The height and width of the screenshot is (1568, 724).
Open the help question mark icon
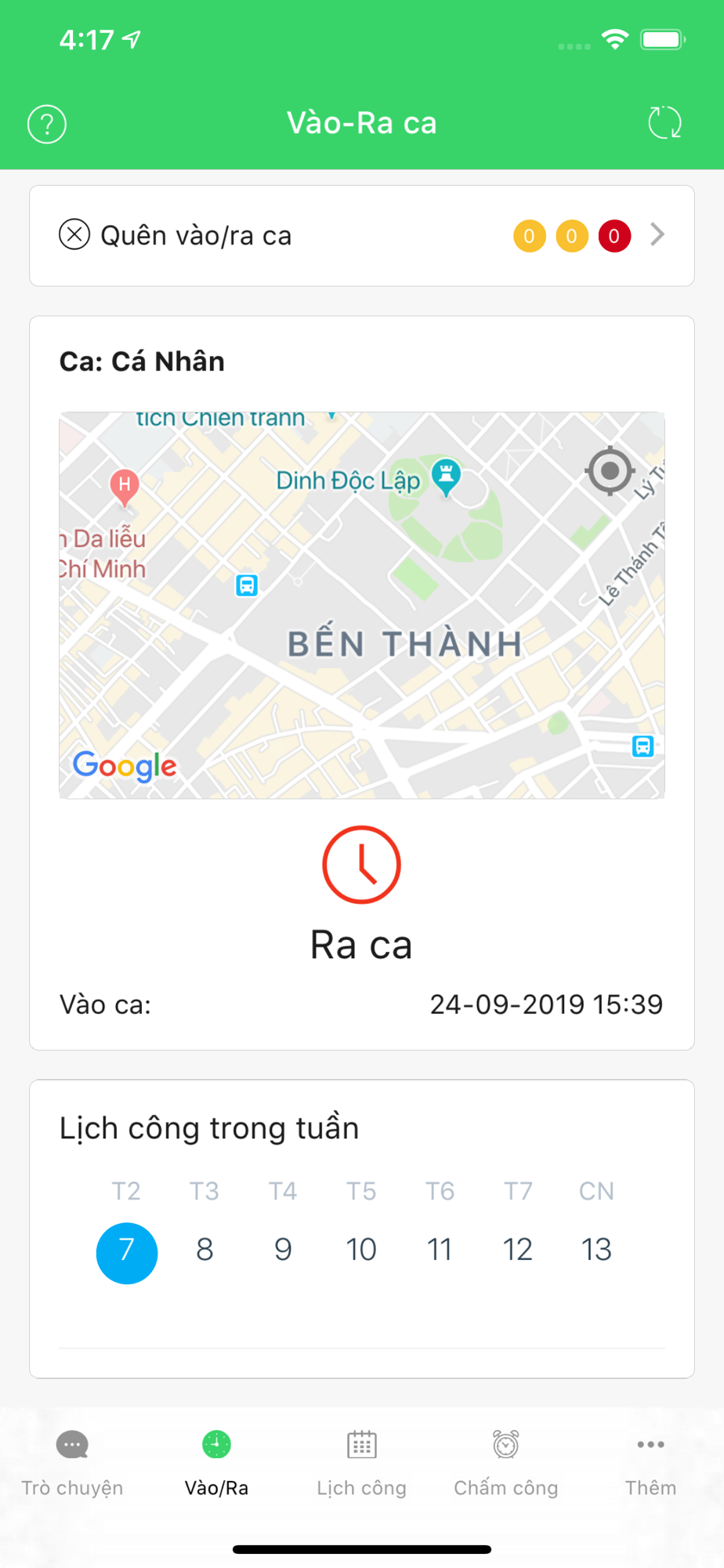click(47, 124)
